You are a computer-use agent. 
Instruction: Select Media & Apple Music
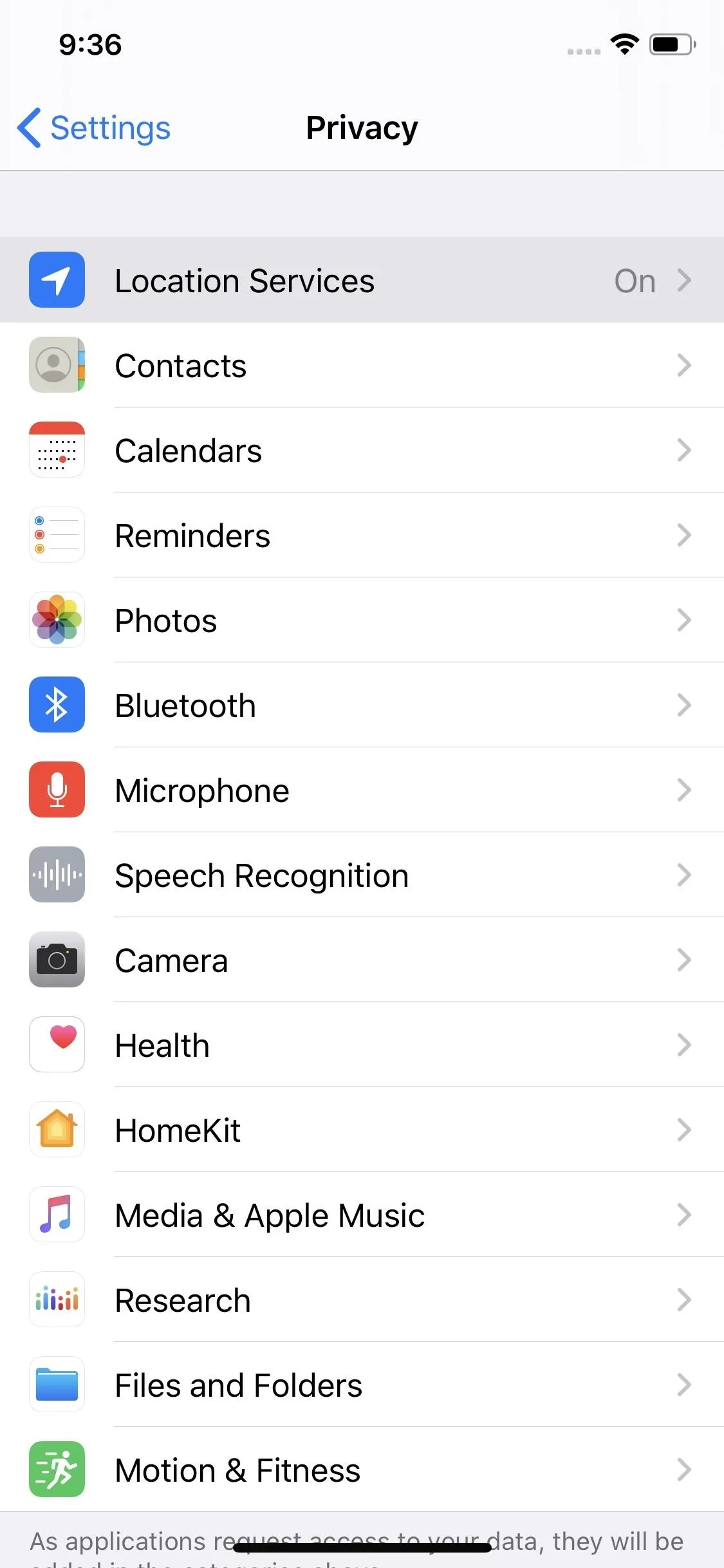pos(362,1215)
